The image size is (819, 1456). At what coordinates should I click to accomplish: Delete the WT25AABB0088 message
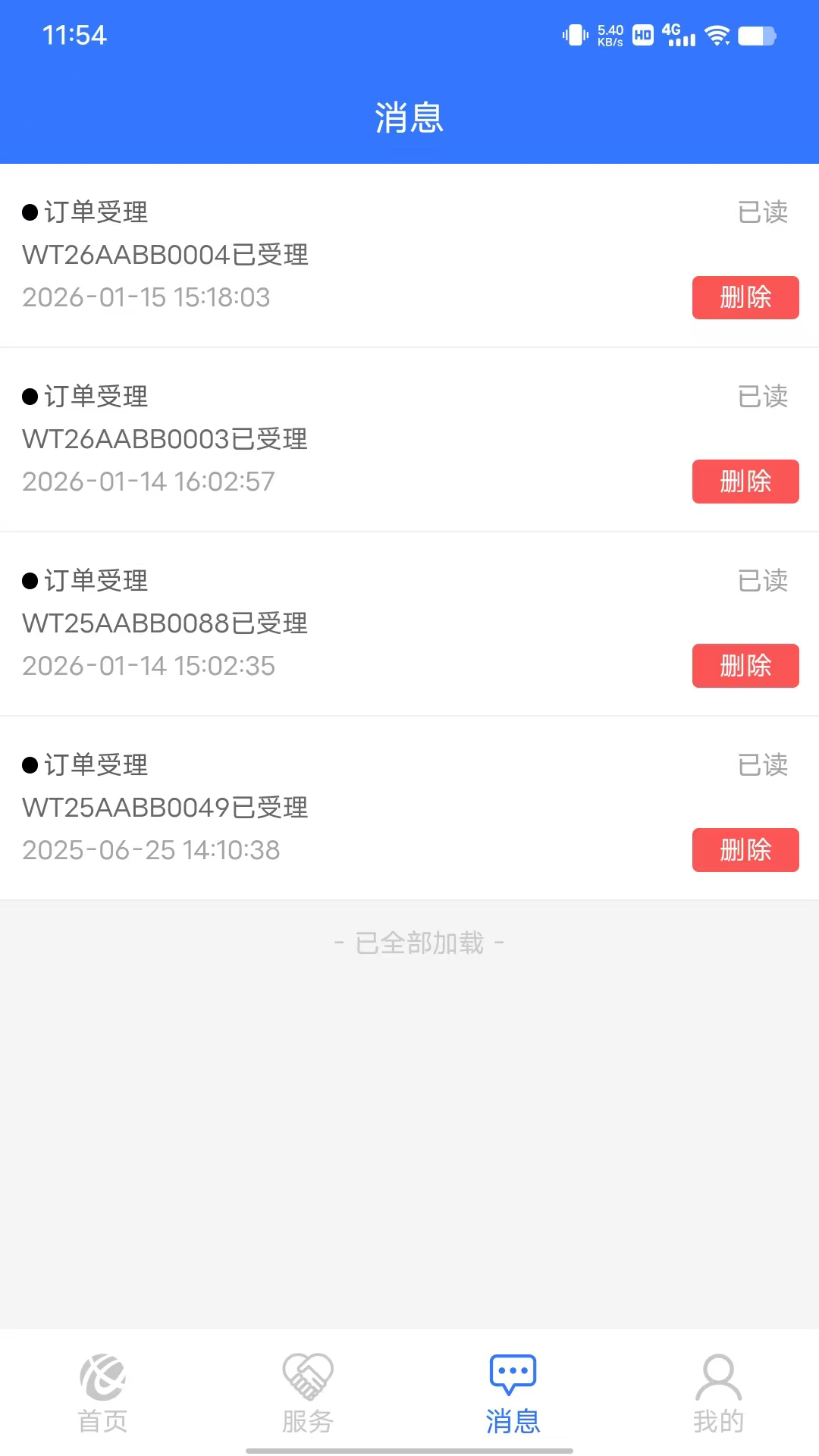click(745, 665)
